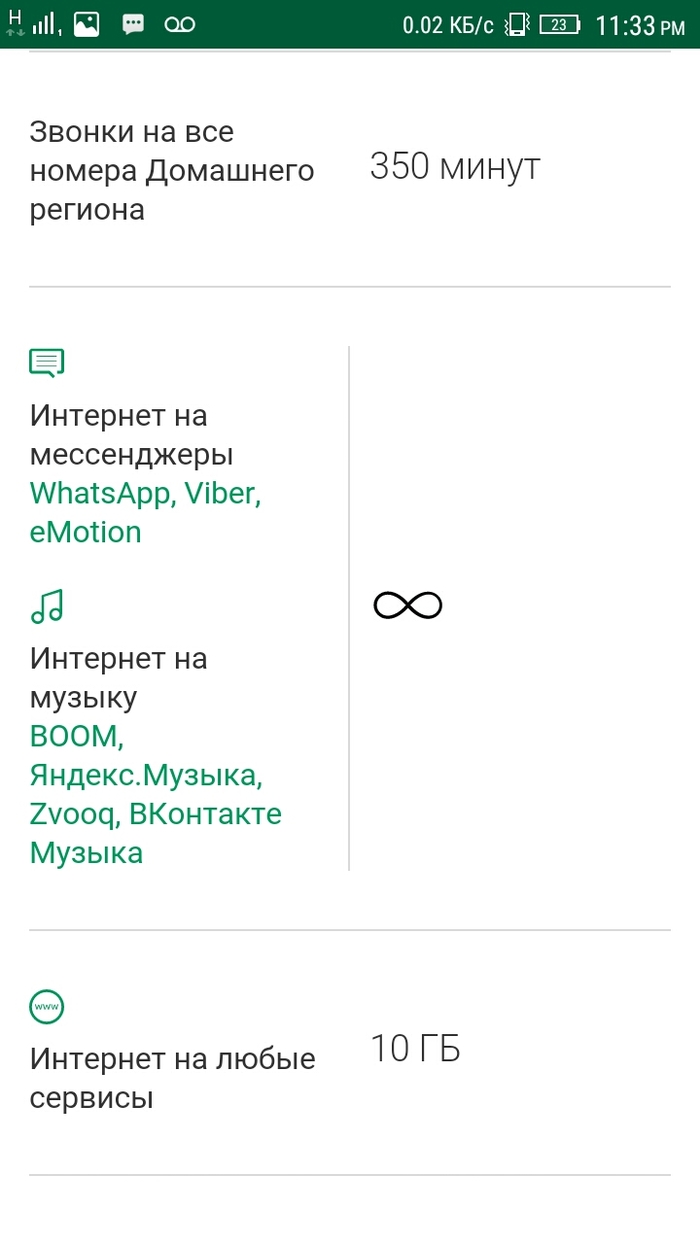The width and height of the screenshot is (700, 1244).
Task: Open the WhatsApp, Viber, eMotion messengers link
Action: (x=145, y=512)
